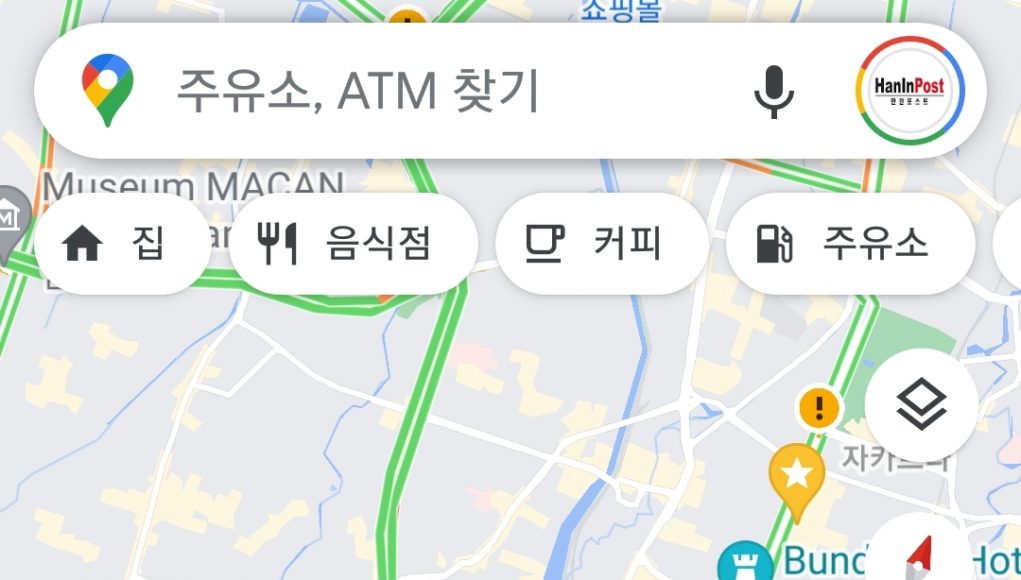The width and height of the screenshot is (1021, 580).
Task: Open the 주유소, ATM 찾기 search box
Action: pos(400,92)
